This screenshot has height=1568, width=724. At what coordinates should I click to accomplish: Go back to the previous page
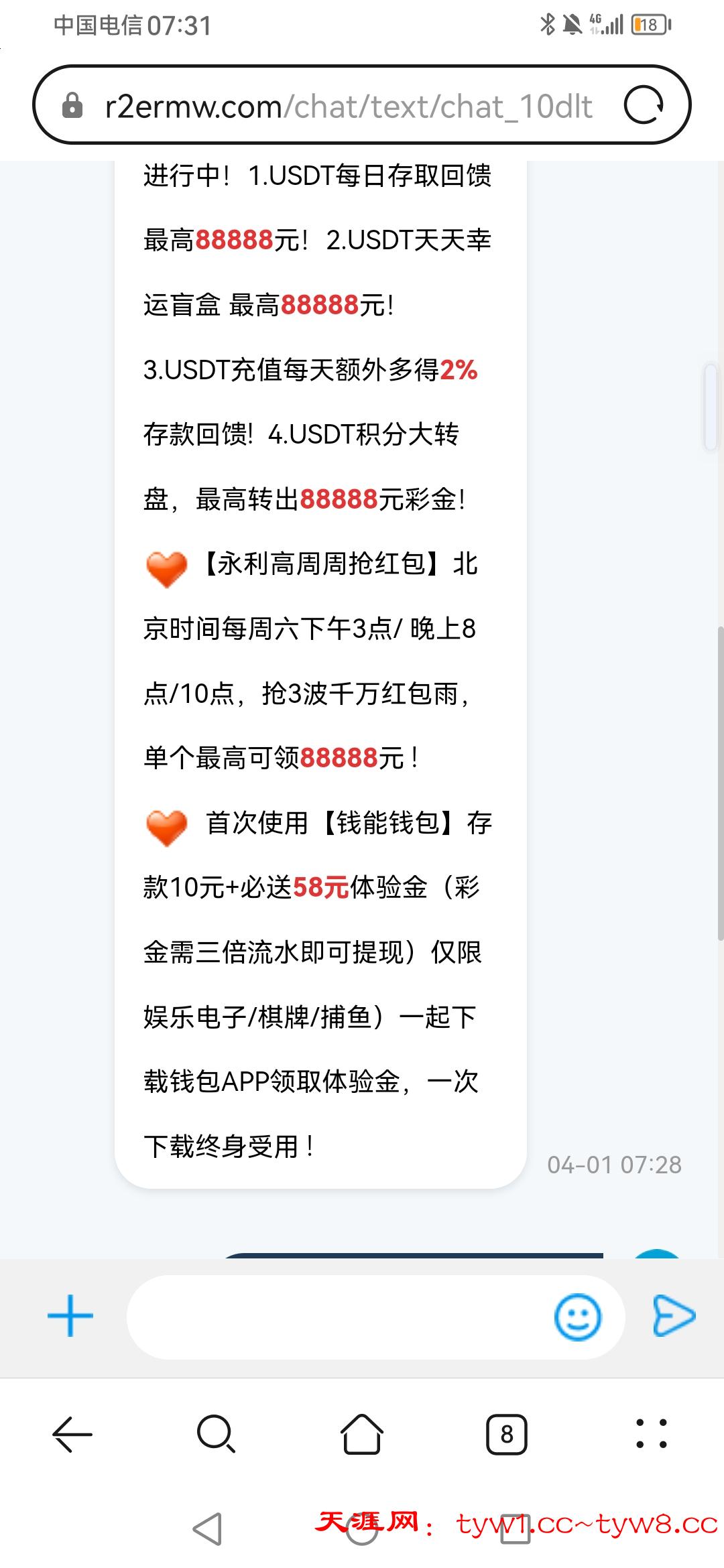[x=72, y=1434]
